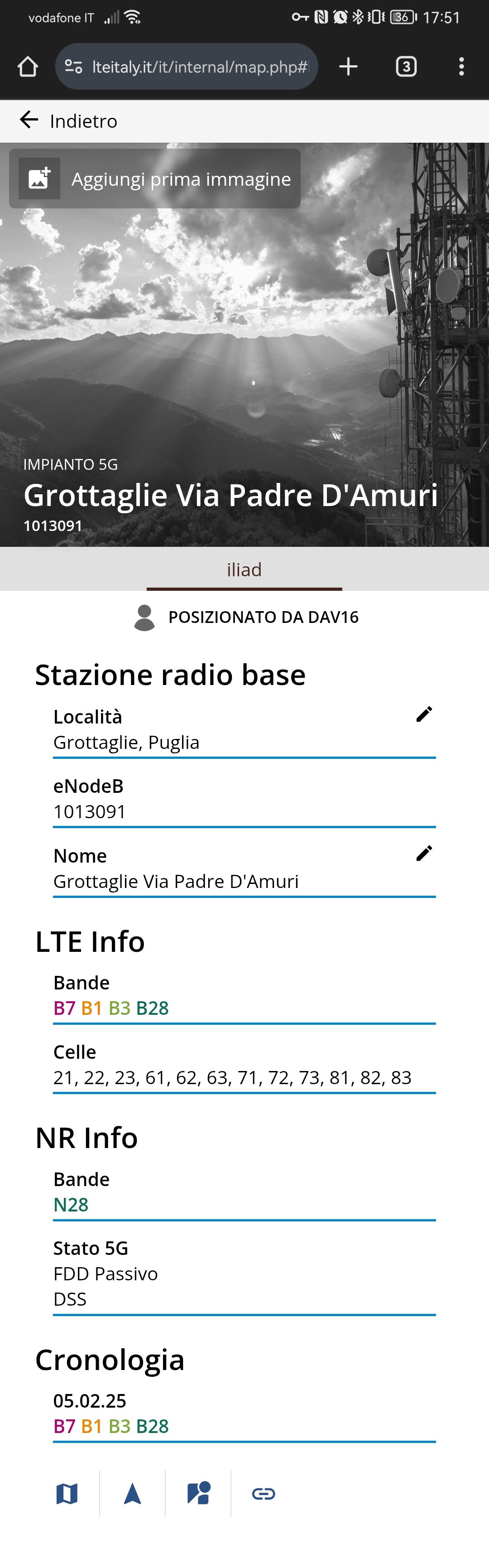Edit the Località field
The height and width of the screenshot is (1568, 489).
coord(424,714)
